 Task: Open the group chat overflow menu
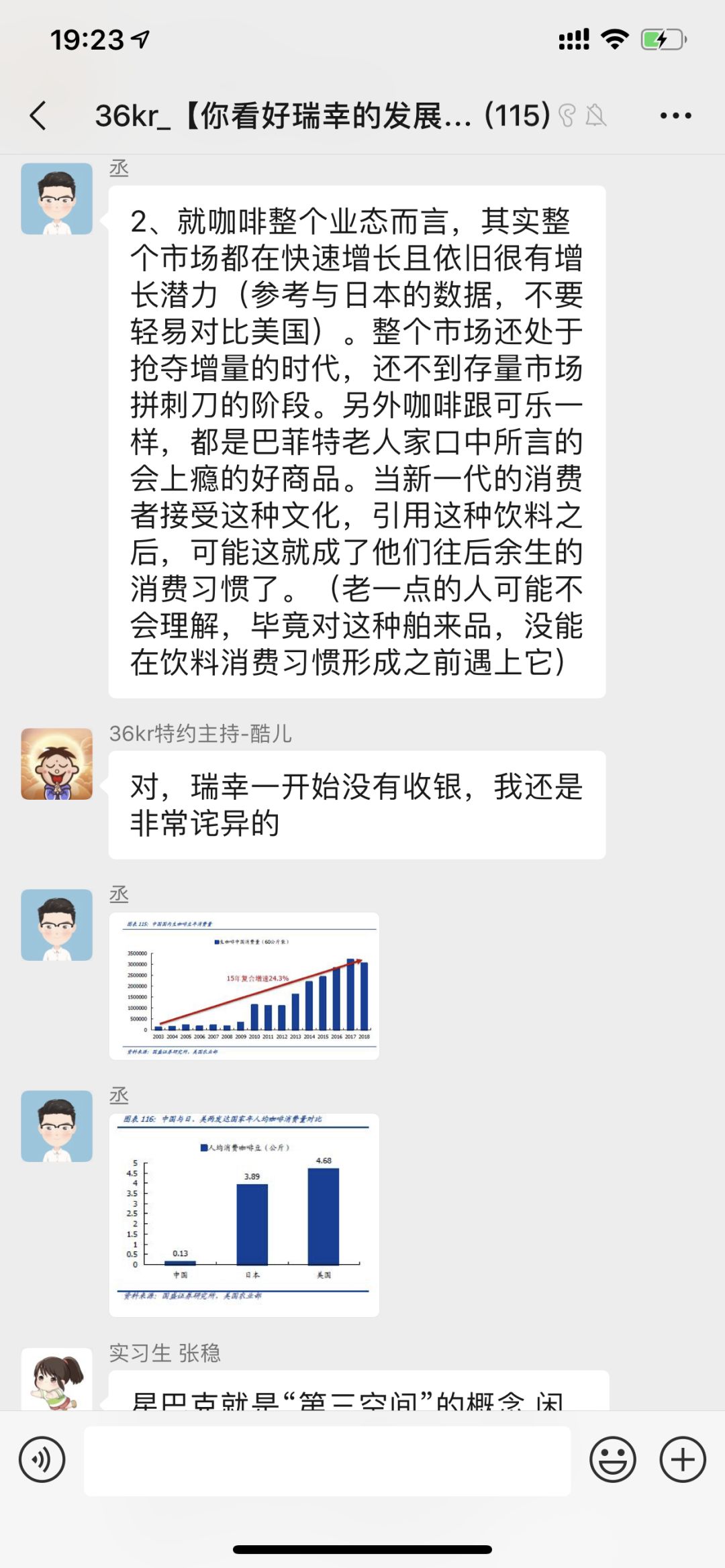click(675, 115)
